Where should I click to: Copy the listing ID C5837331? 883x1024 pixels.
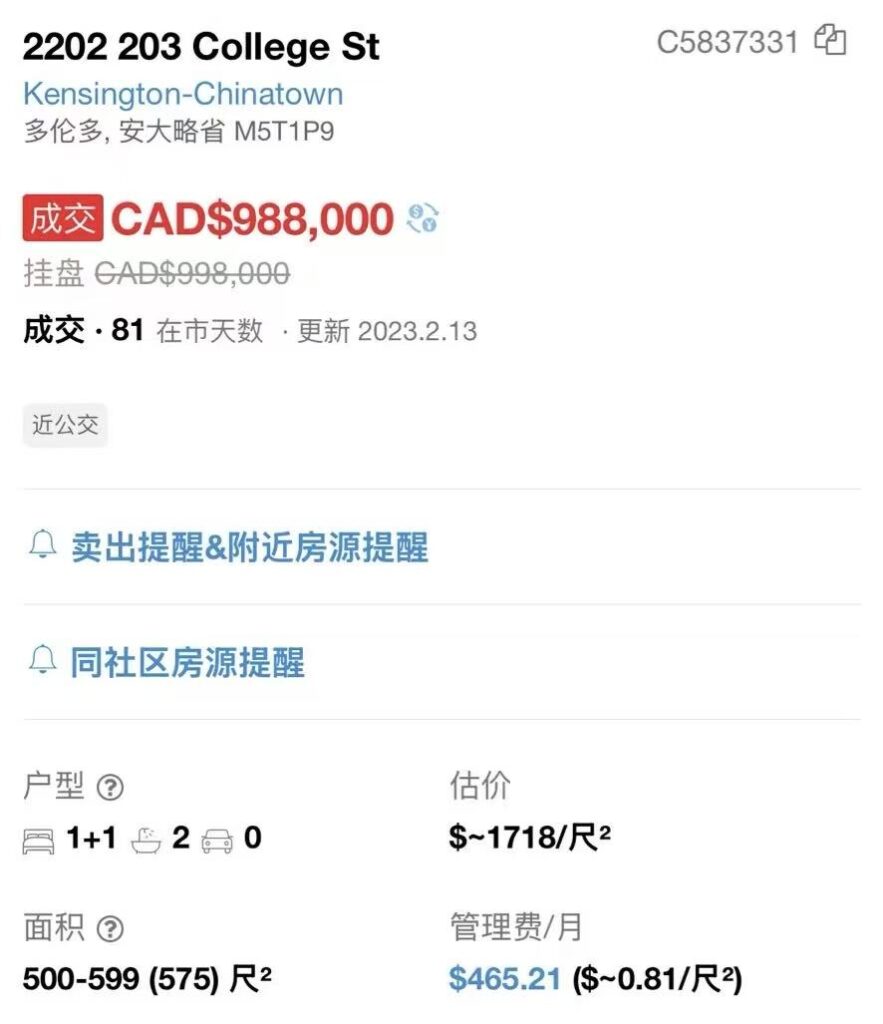(830, 41)
